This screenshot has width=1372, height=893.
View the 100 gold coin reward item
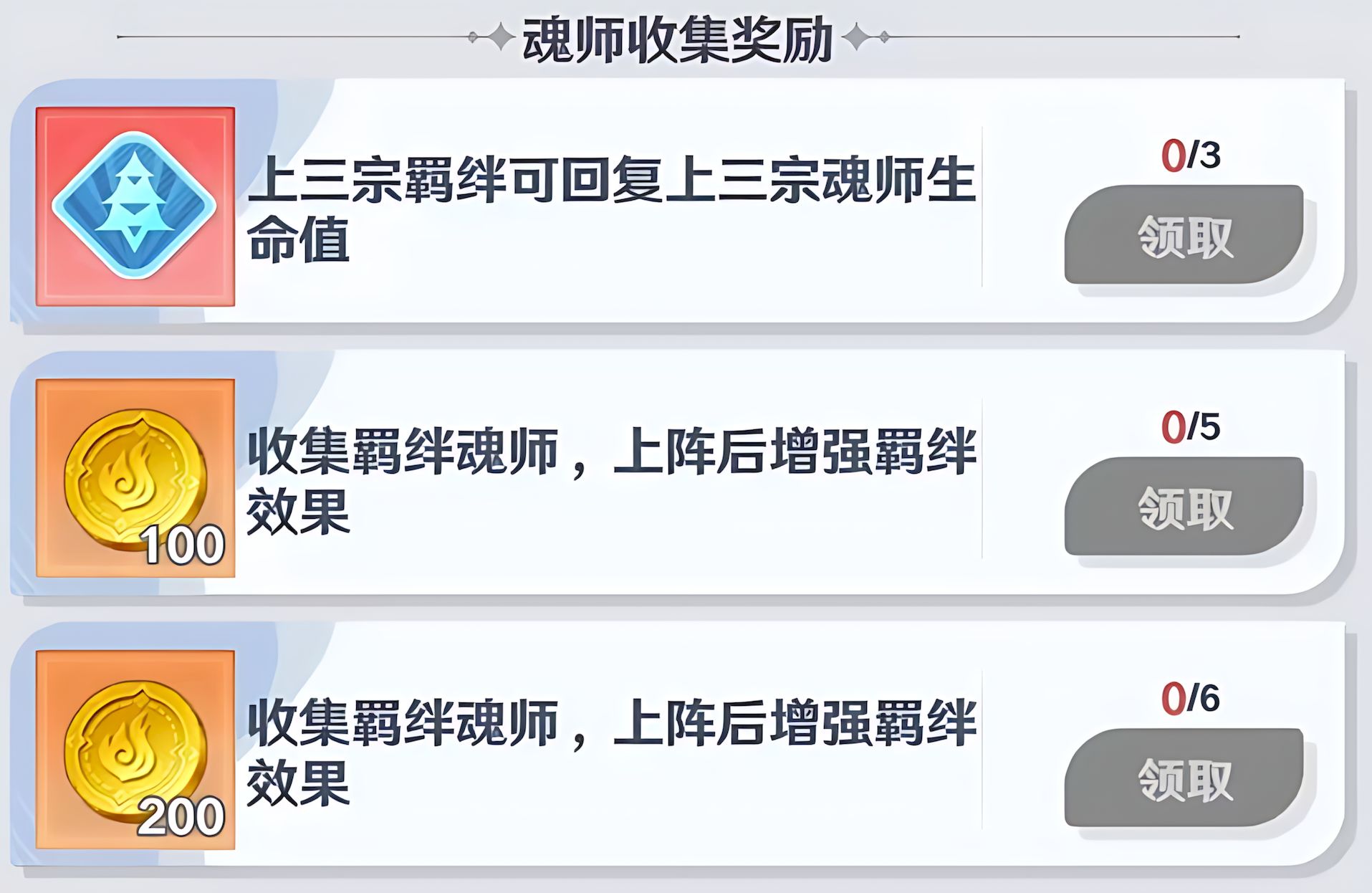click(x=135, y=478)
